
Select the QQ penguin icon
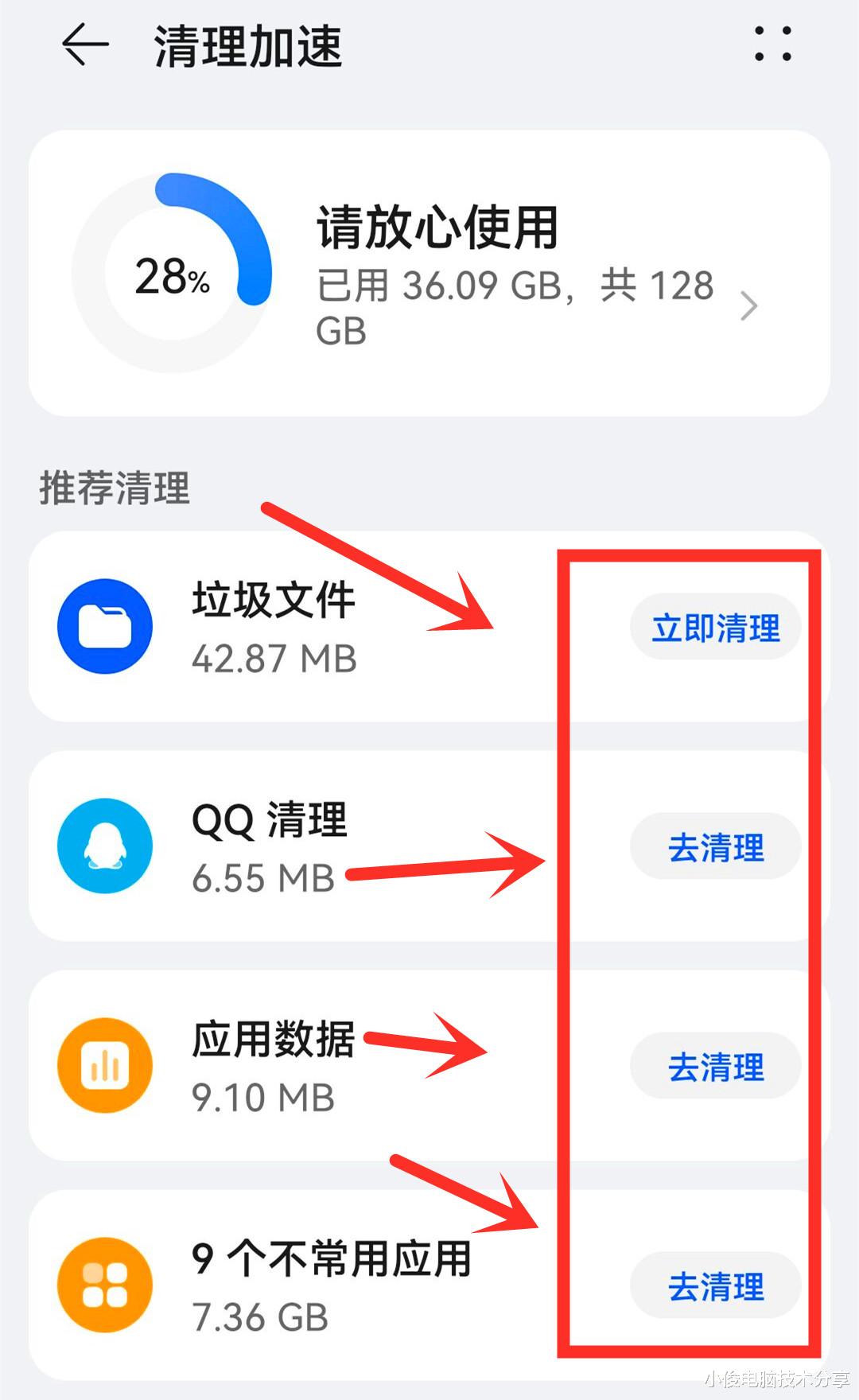104,847
